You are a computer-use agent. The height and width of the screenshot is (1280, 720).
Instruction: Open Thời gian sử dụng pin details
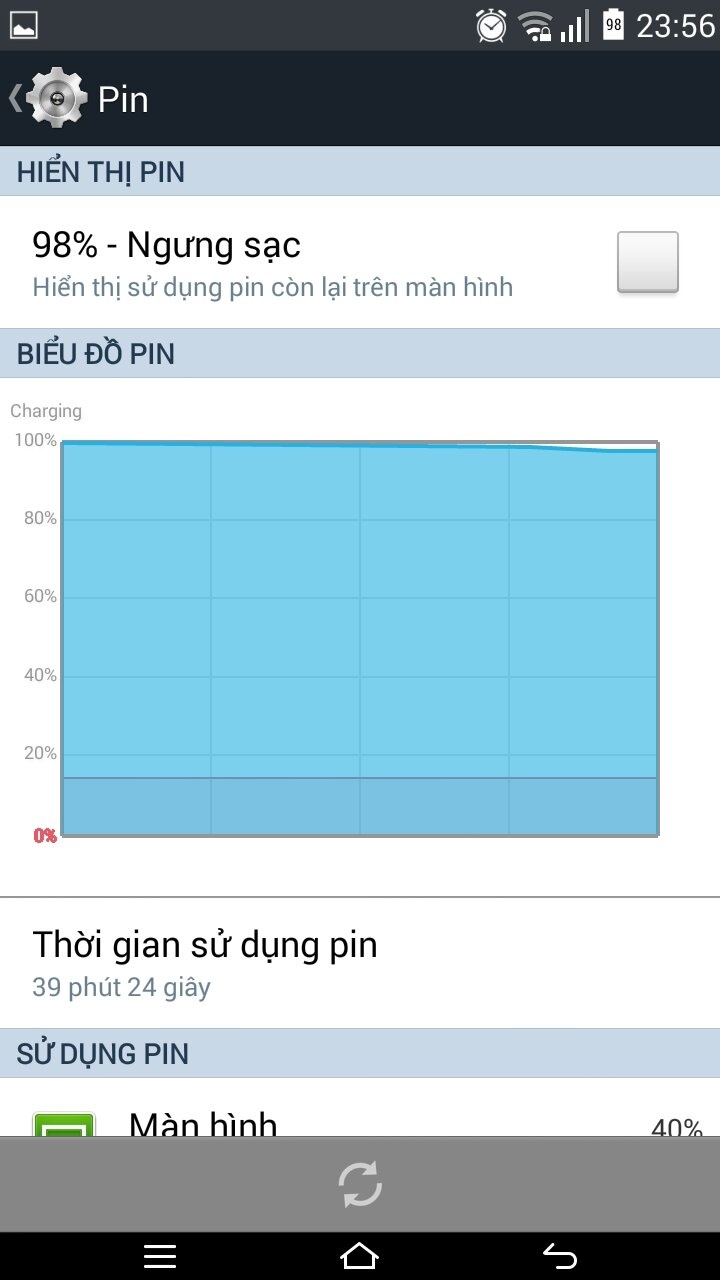pyautogui.click(x=360, y=963)
